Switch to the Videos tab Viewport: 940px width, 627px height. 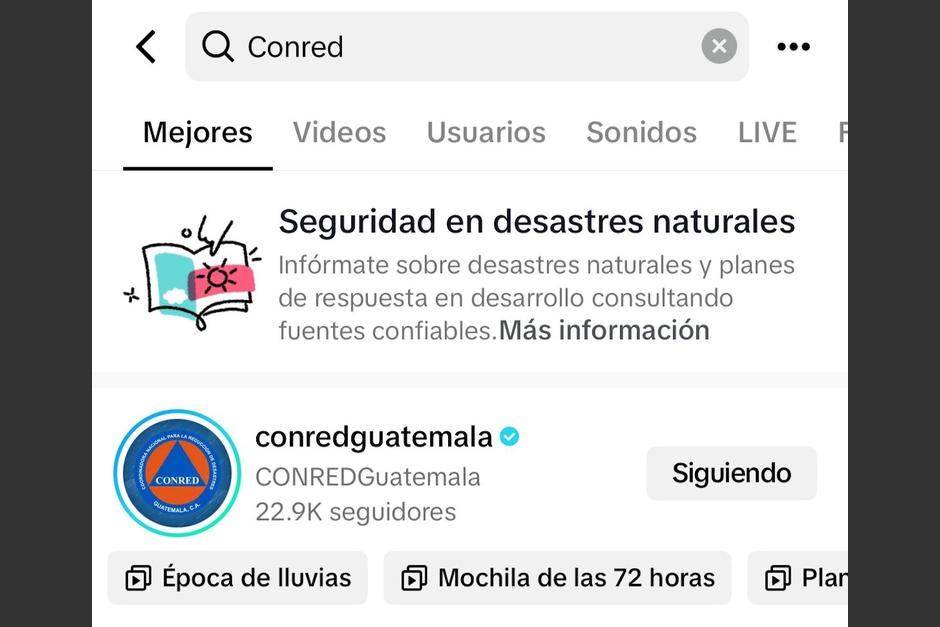point(339,132)
